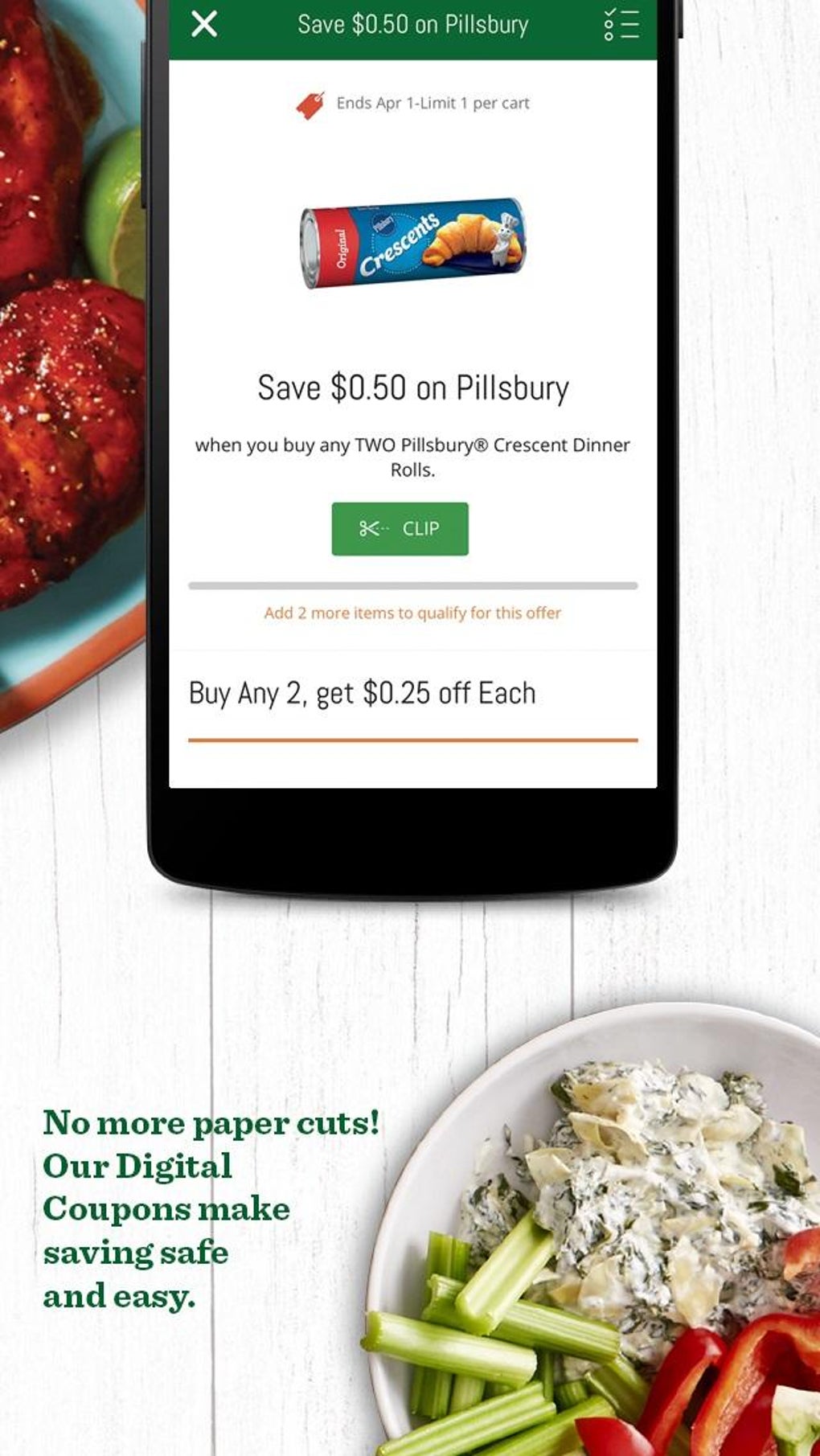Select the red price-tag expiration icon

310,102
